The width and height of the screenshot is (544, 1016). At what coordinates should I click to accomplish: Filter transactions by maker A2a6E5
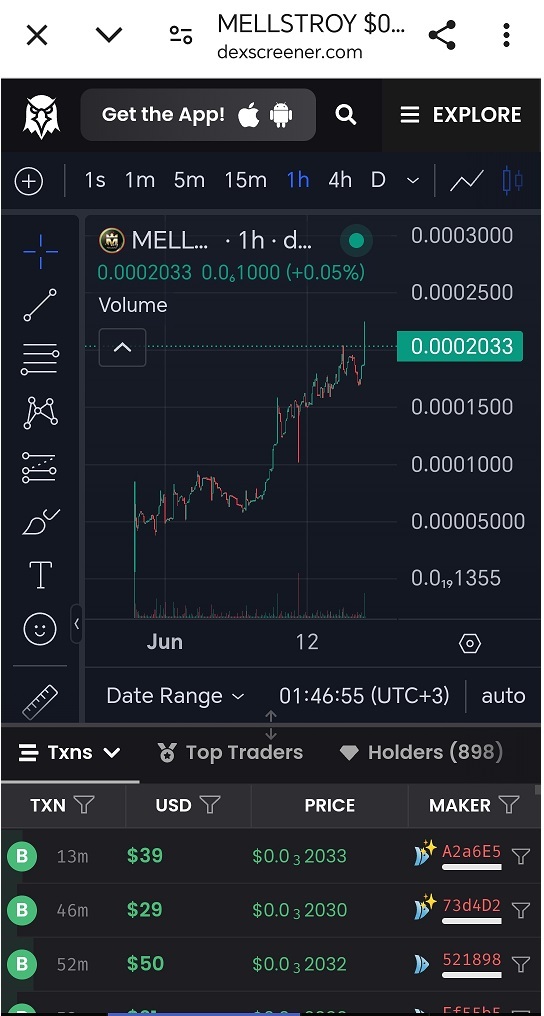click(521, 856)
